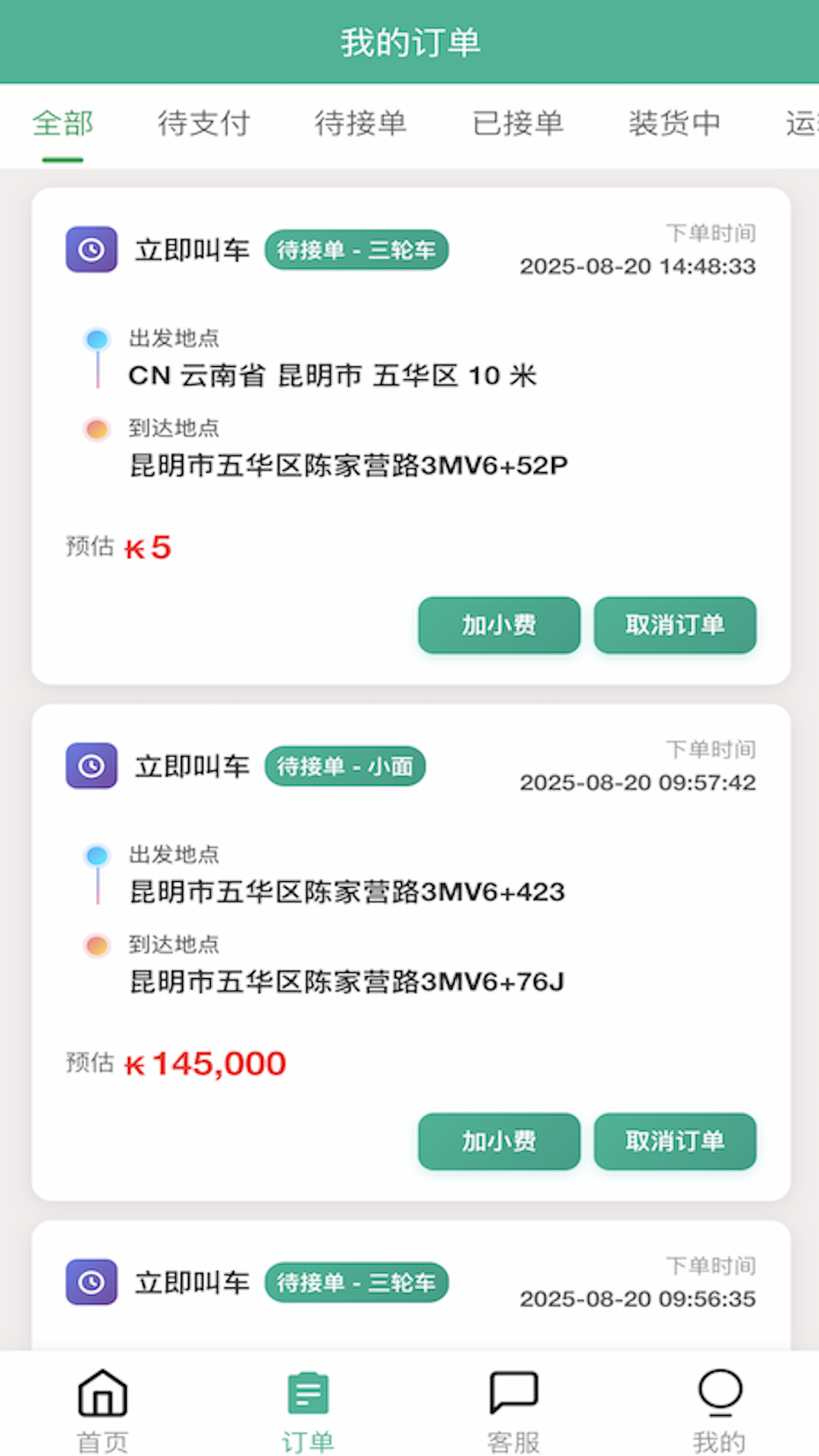
Task: Switch to the 待支付 tab
Action: 203,124
